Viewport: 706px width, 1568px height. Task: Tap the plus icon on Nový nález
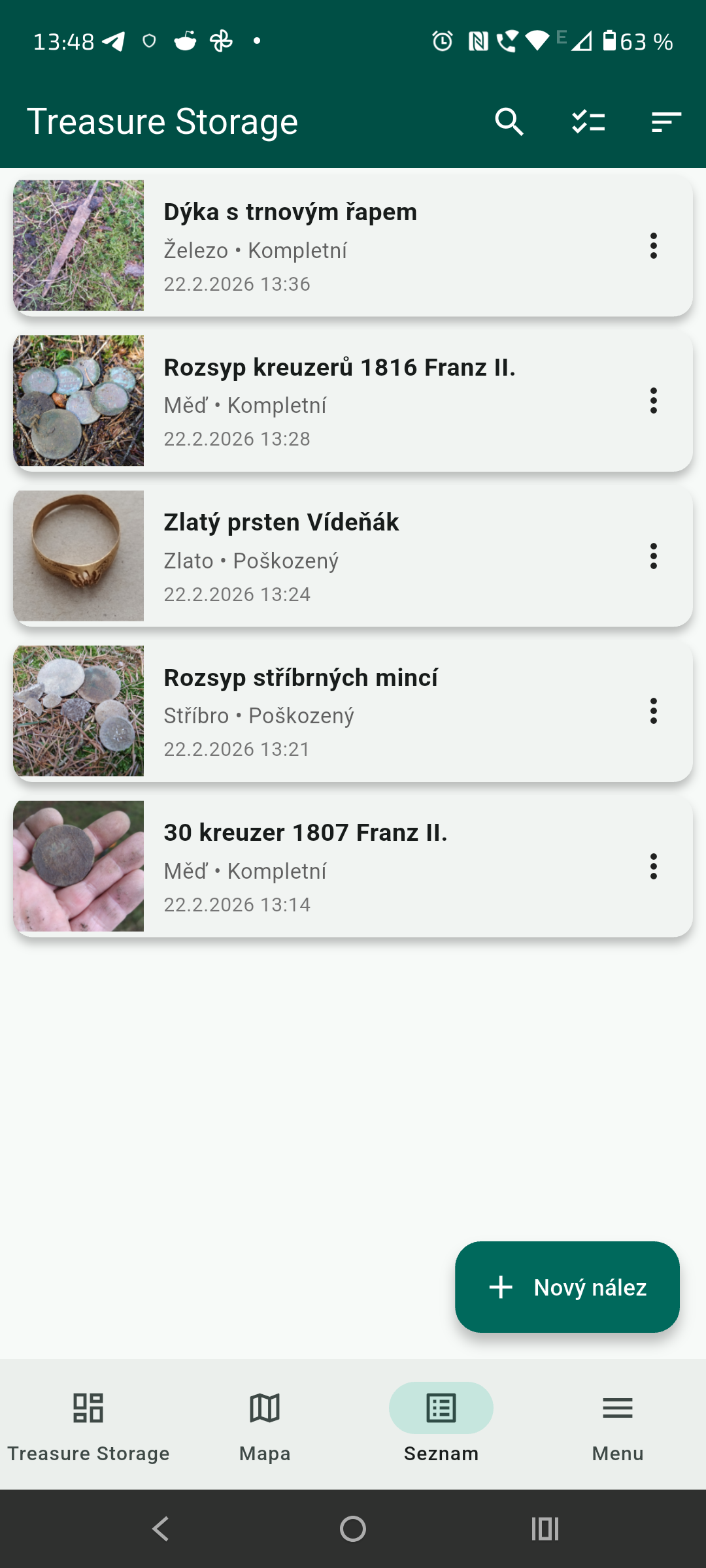[x=500, y=1287]
